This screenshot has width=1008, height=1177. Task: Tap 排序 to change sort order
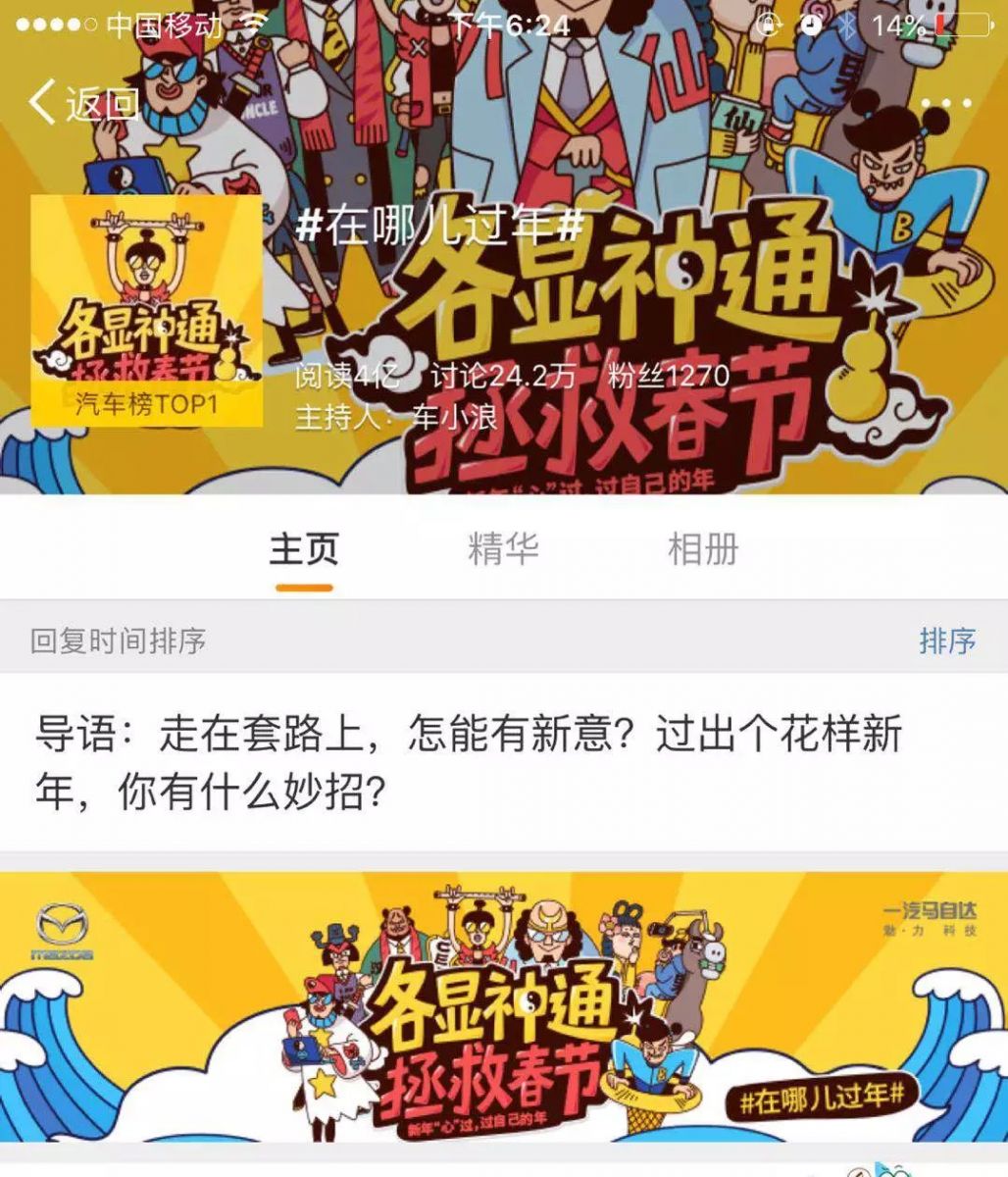[947, 640]
